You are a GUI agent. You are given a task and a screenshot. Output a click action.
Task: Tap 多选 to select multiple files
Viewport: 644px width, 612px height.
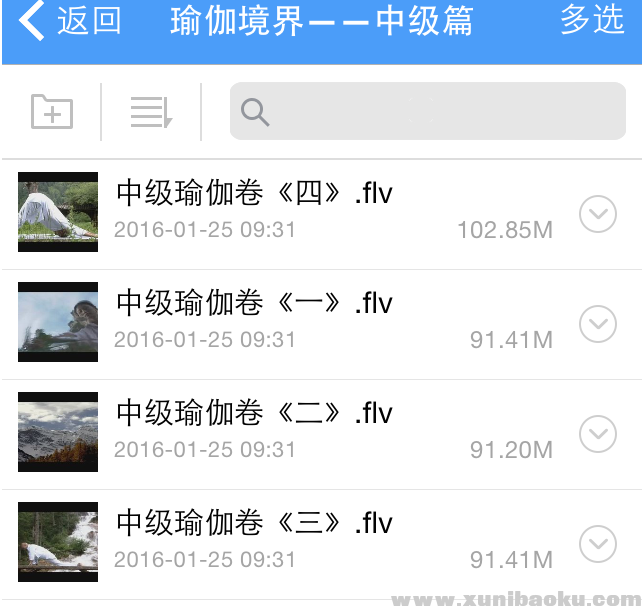pyautogui.click(x=592, y=22)
